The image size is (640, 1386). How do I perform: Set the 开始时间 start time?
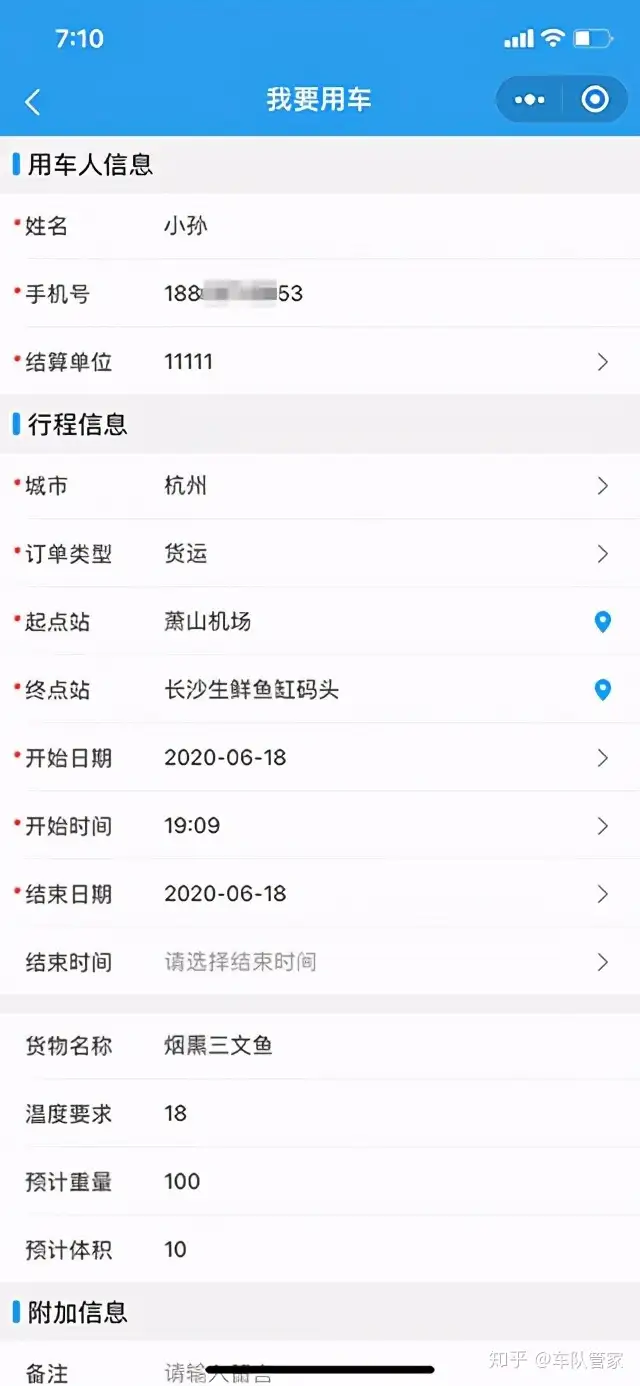point(380,826)
